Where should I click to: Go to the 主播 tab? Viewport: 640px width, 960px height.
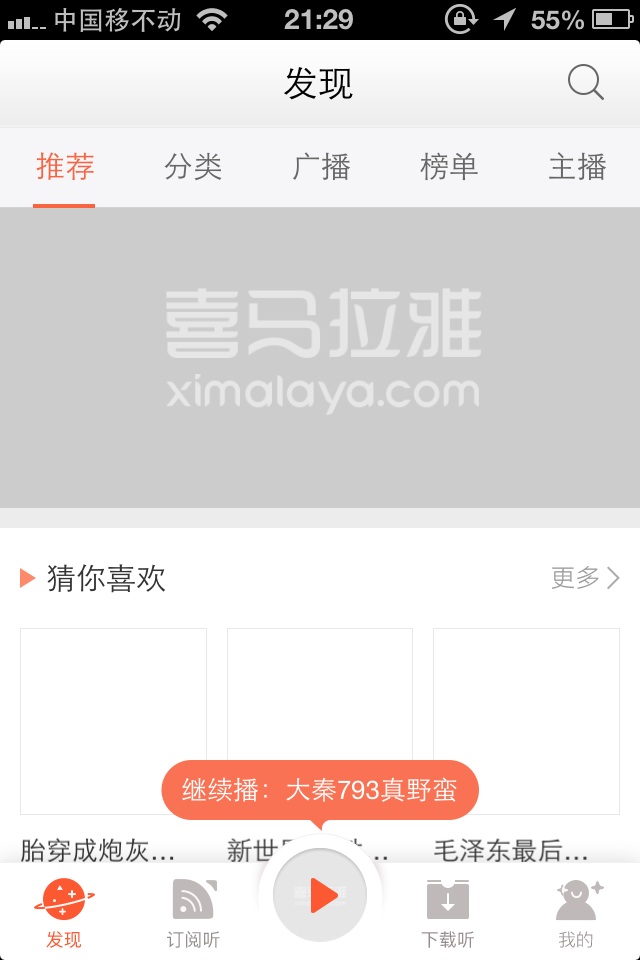coord(577,167)
